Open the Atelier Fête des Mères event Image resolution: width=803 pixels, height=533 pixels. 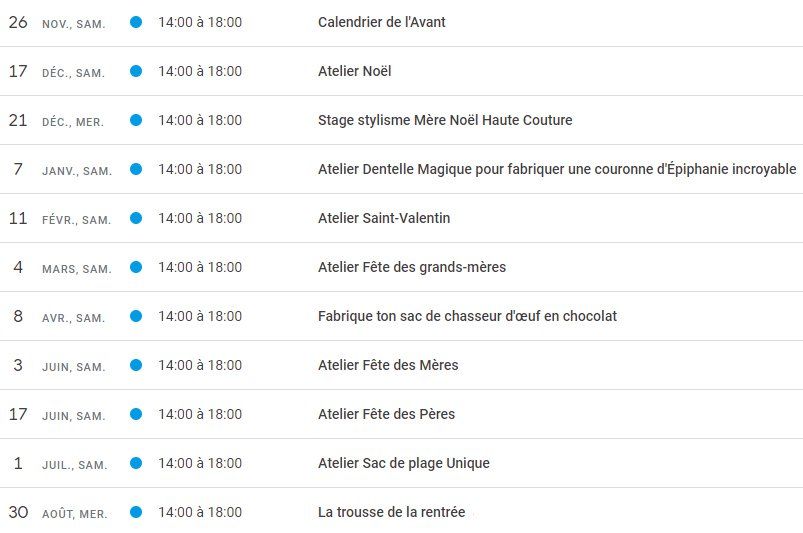[x=388, y=365]
